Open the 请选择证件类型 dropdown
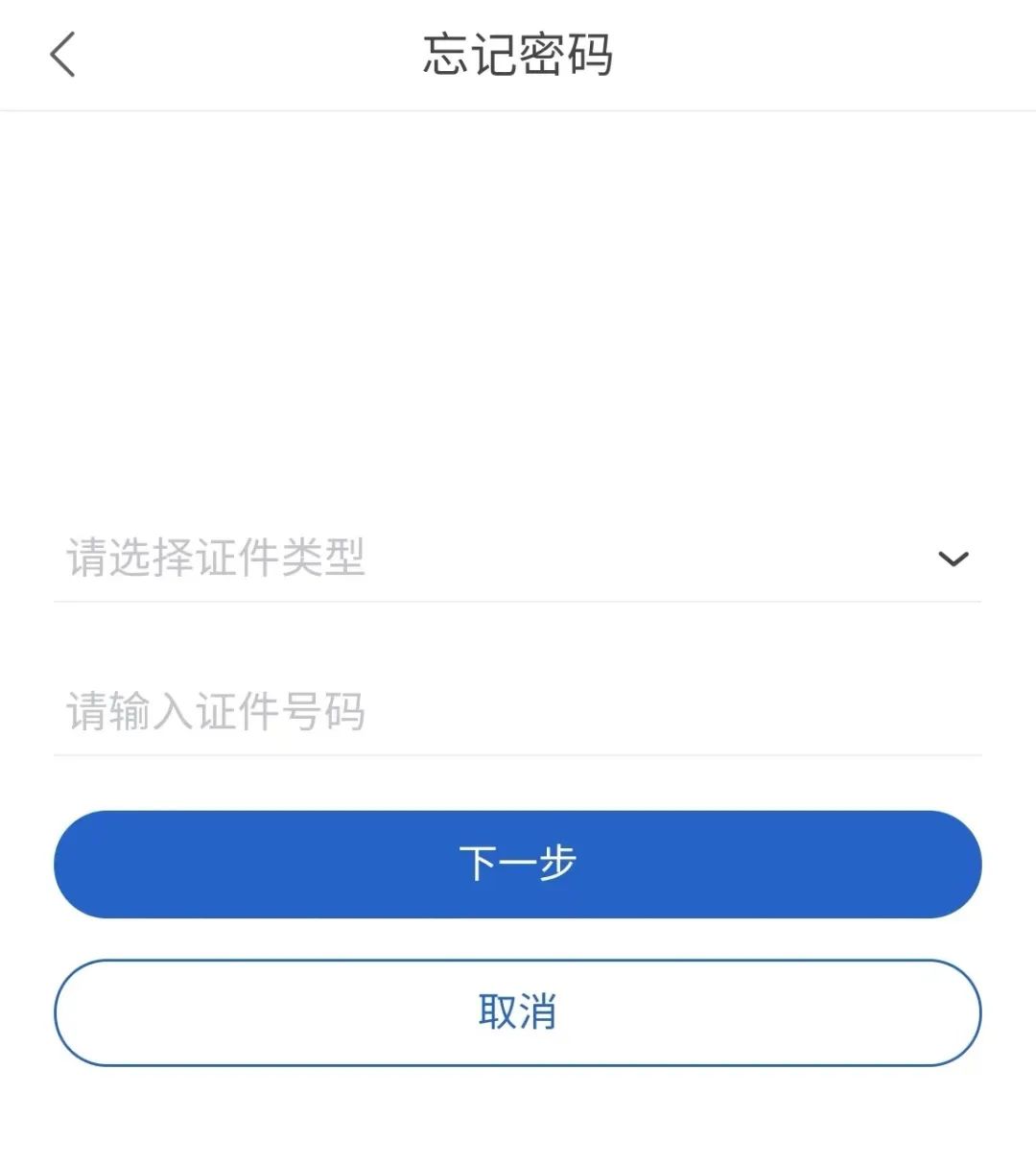1036x1165 pixels. (x=517, y=558)
